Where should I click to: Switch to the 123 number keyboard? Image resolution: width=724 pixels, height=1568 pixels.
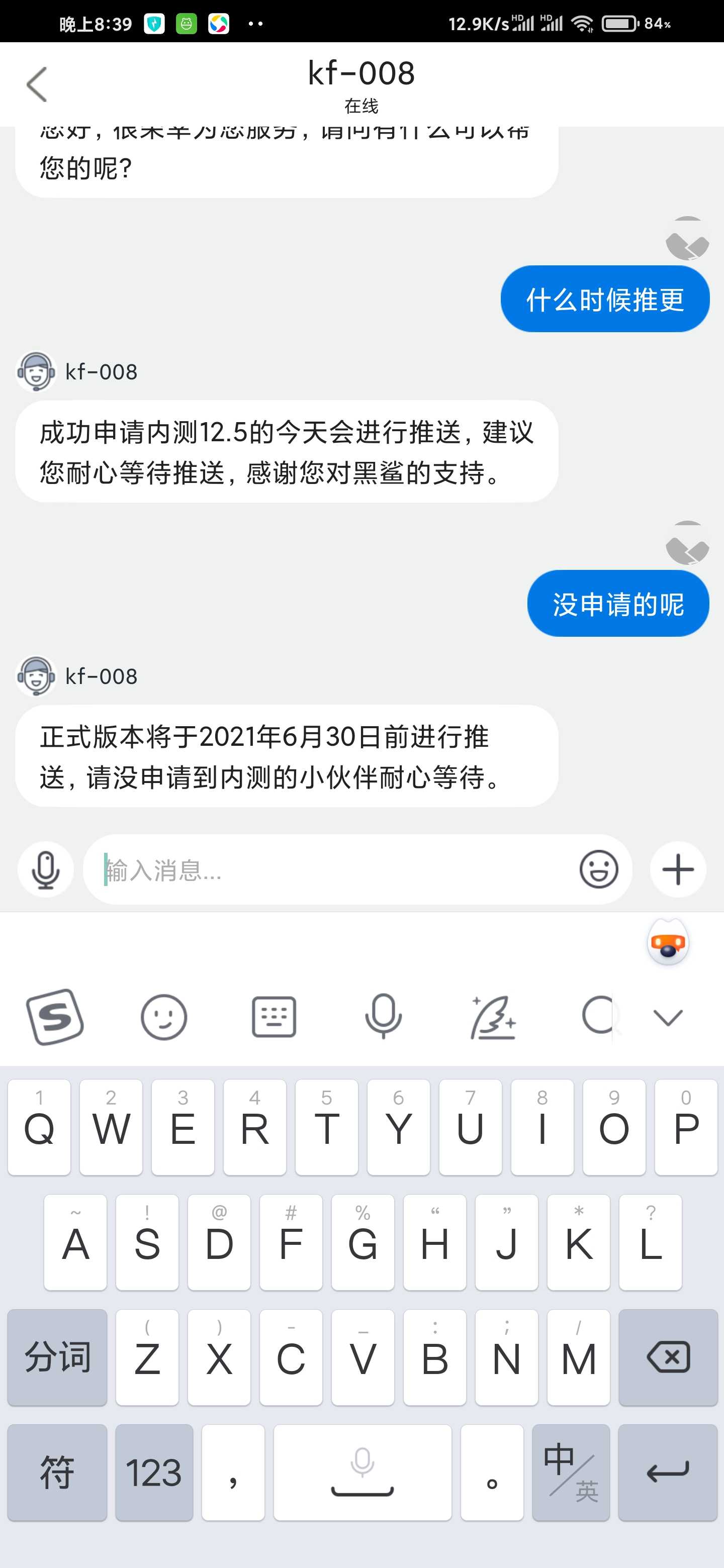(154, 1473)
